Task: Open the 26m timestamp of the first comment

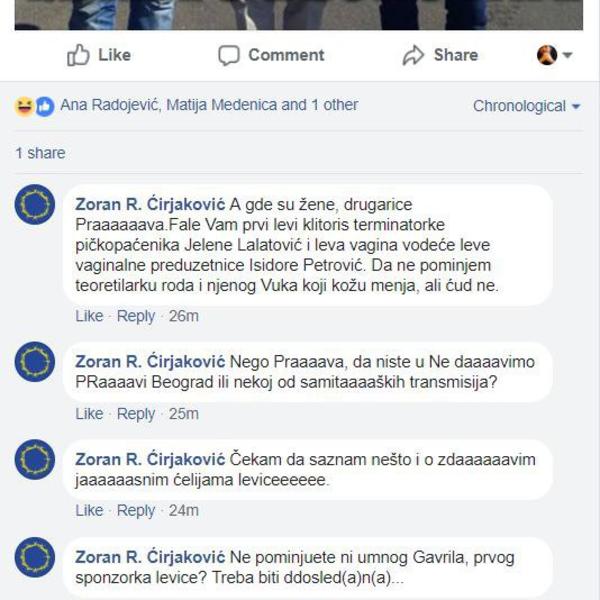Action: [183, 316]
